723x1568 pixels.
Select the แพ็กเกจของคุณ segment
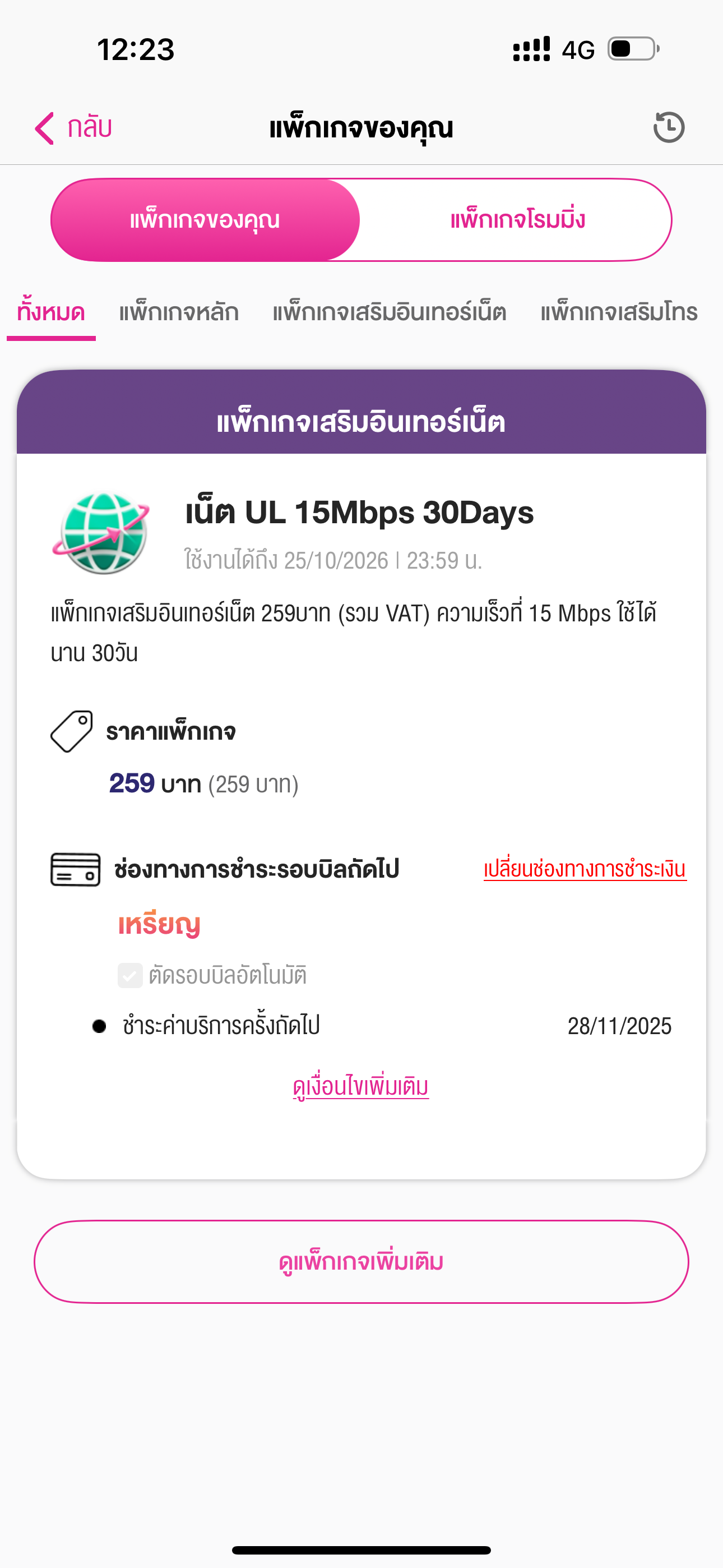[x=205, y=220]
